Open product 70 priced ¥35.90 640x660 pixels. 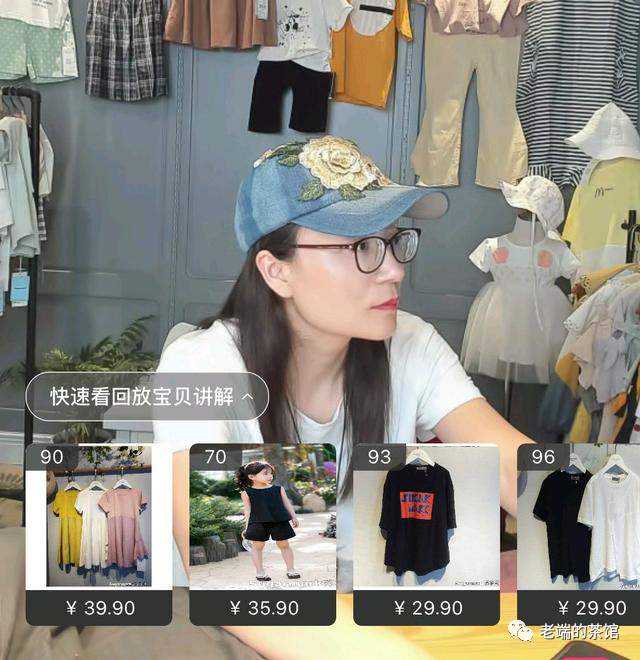[263, 534]
